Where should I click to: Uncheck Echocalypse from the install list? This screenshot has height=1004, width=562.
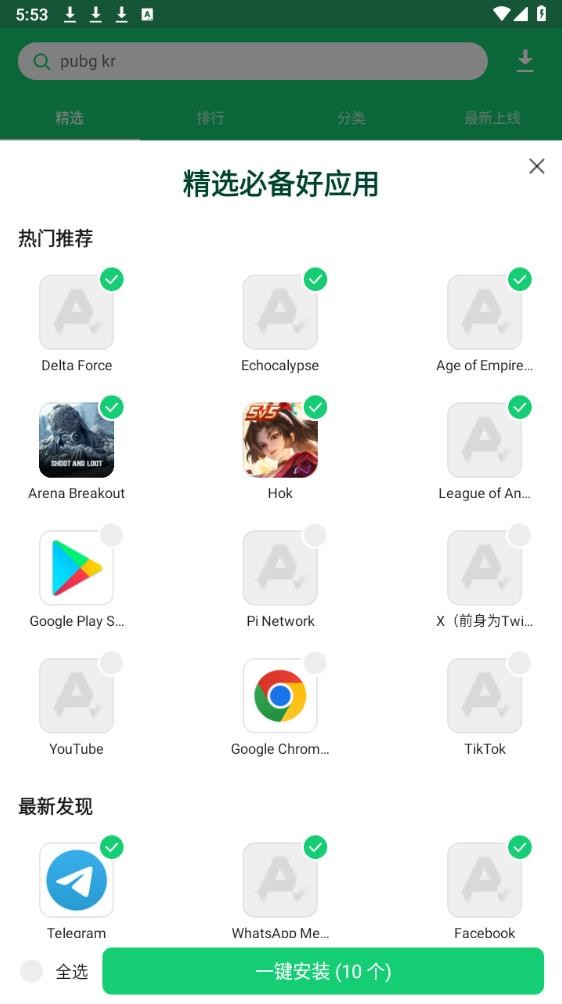pos(315,279)
